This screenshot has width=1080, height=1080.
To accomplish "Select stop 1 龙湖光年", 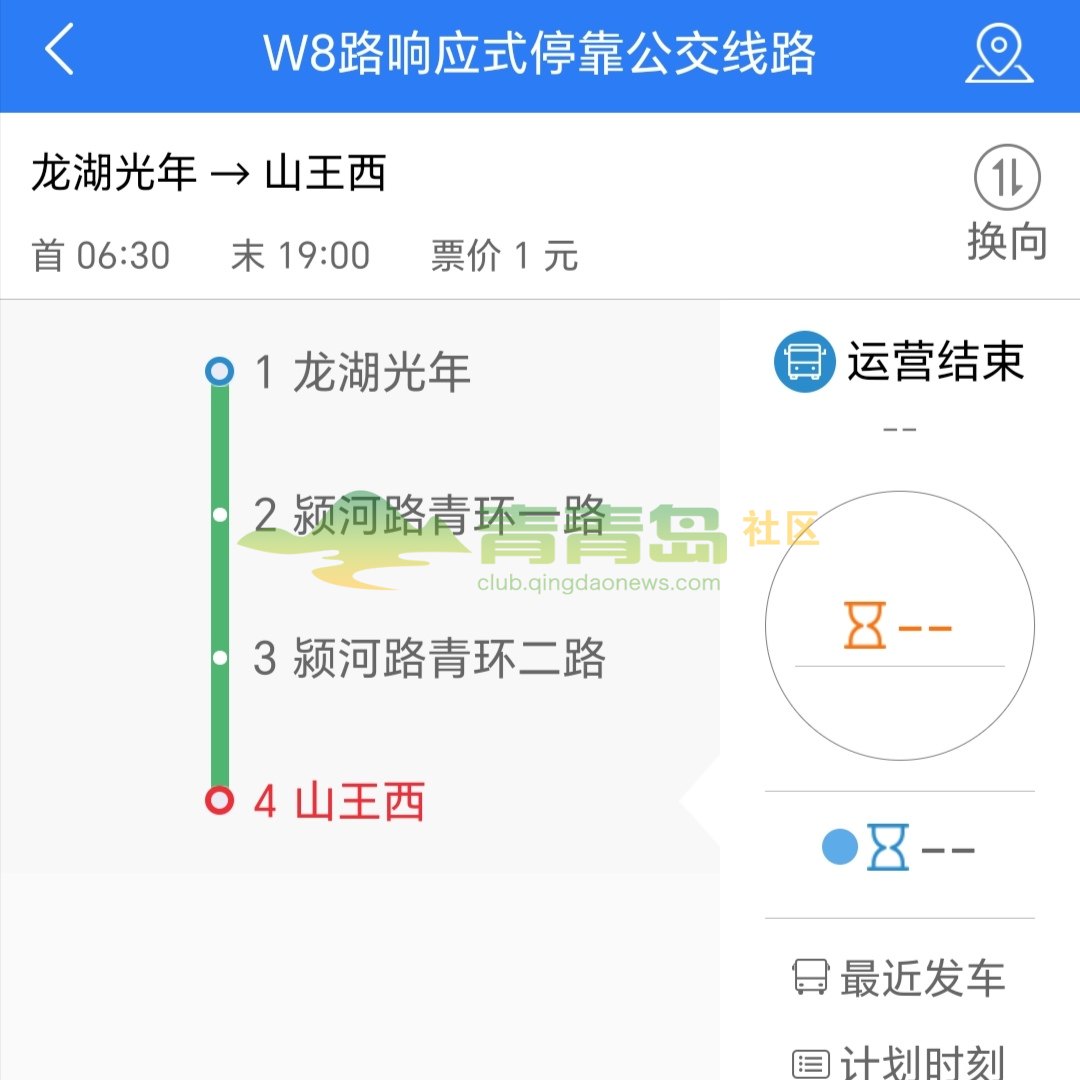I will pos(361,373).
